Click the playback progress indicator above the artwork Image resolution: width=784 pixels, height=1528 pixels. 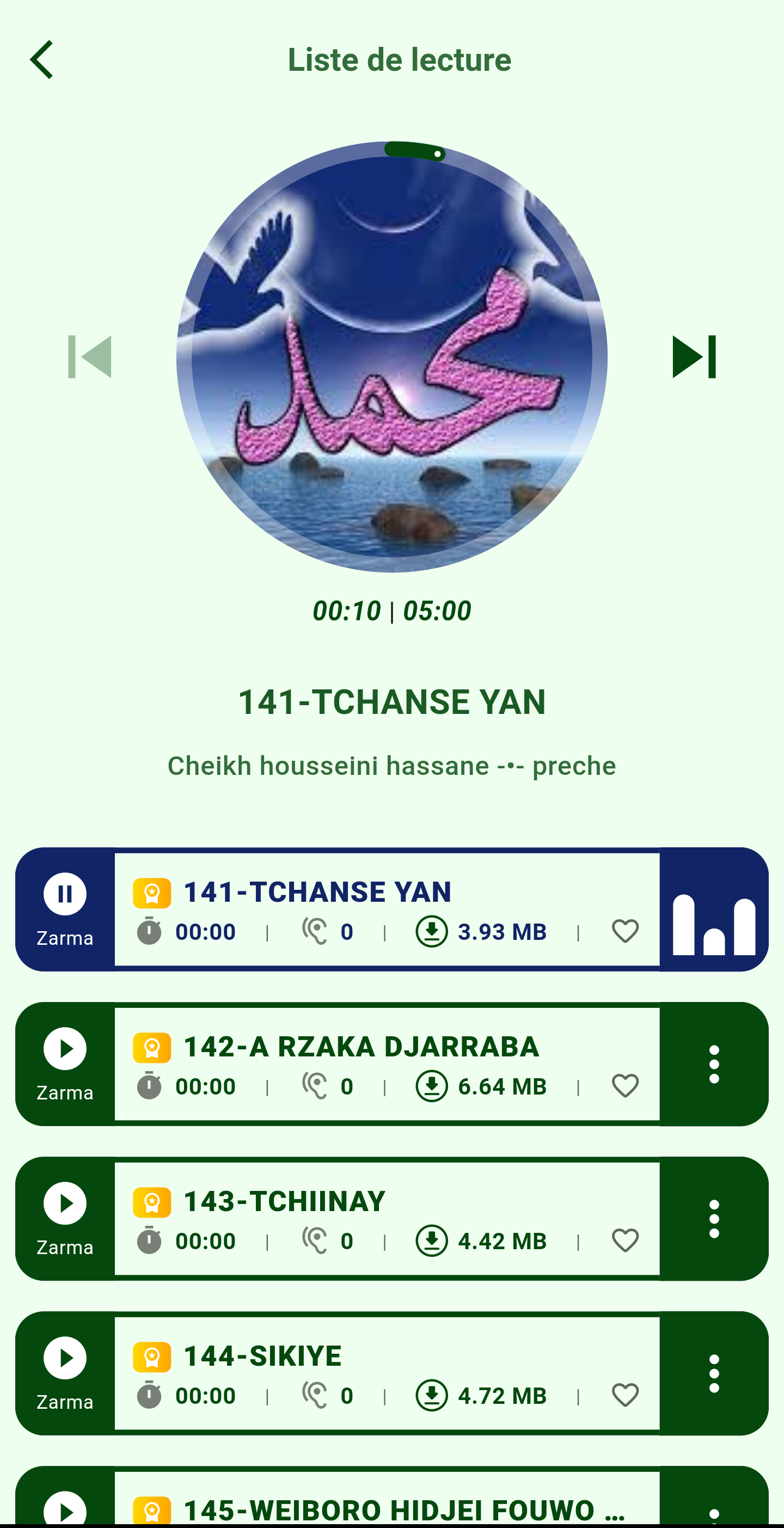[414, 152]
